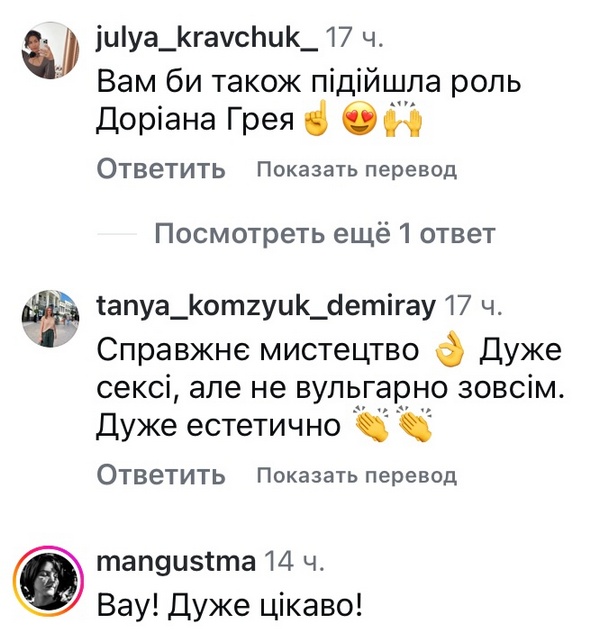Screen dimensions: 600x633
Task: Reply to julya_kravchuk_'s comment
Action: tap(160, 169)
